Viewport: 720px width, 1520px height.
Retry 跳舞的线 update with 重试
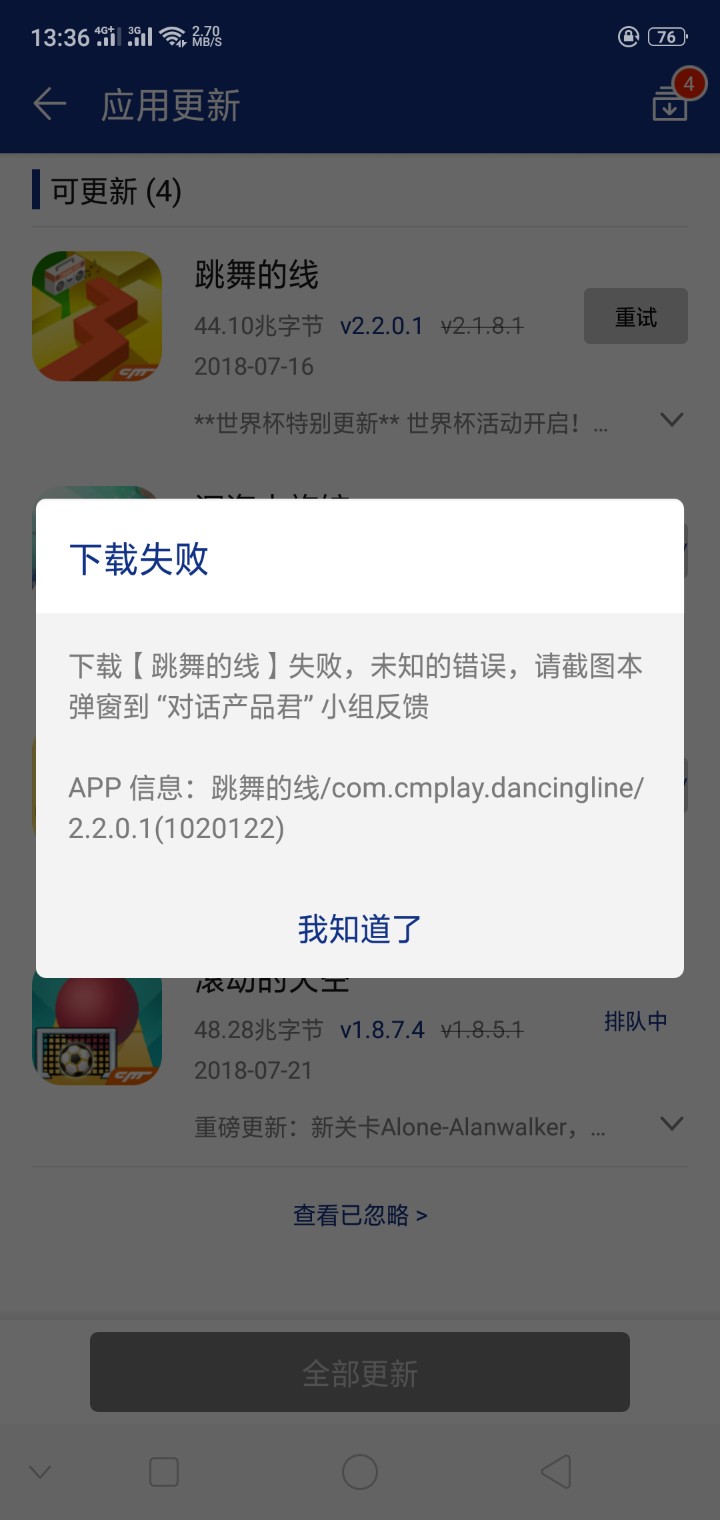pyautogui.click(x=635, y=317)
